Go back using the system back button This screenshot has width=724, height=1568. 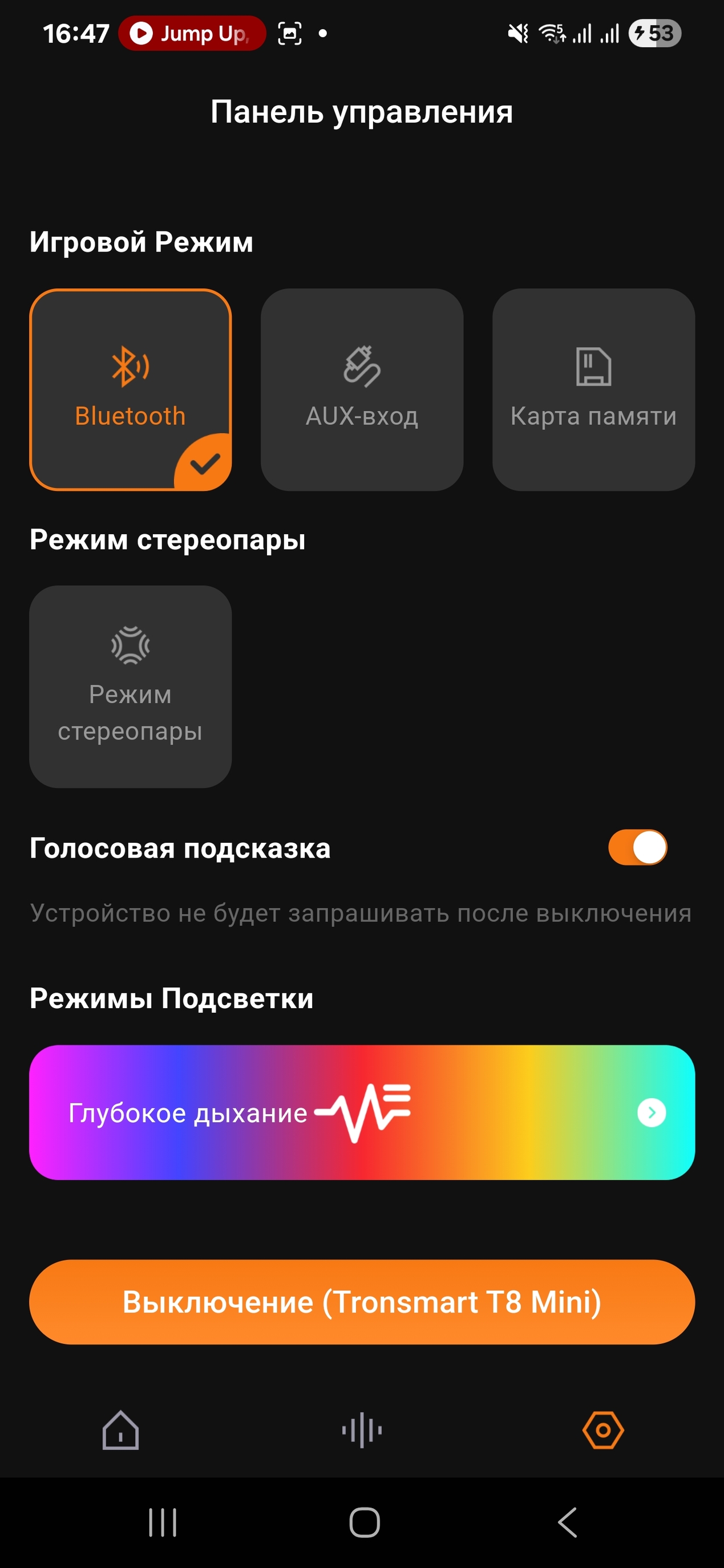tap(567, 1522)
